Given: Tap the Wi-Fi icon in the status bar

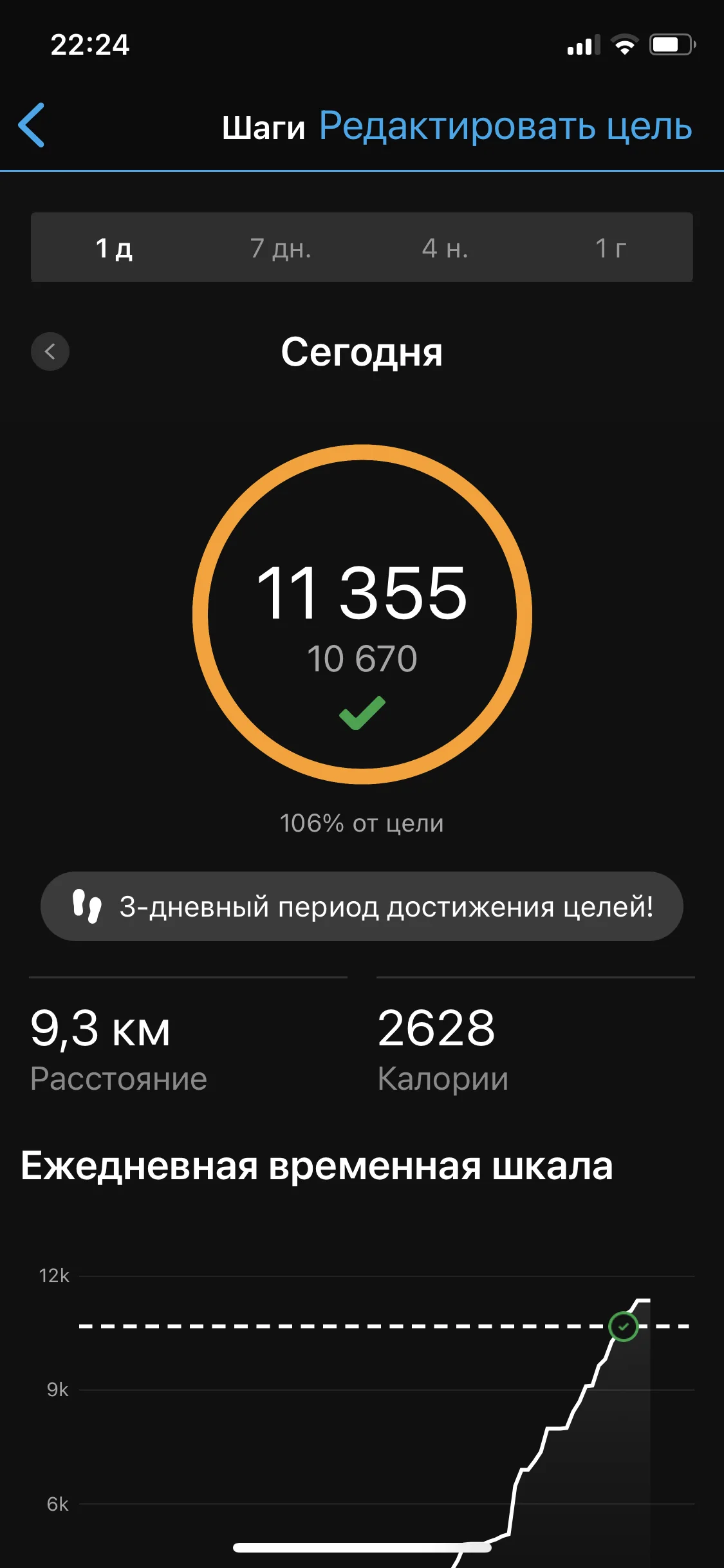Looking at the screenshot, I should [622, 44].
